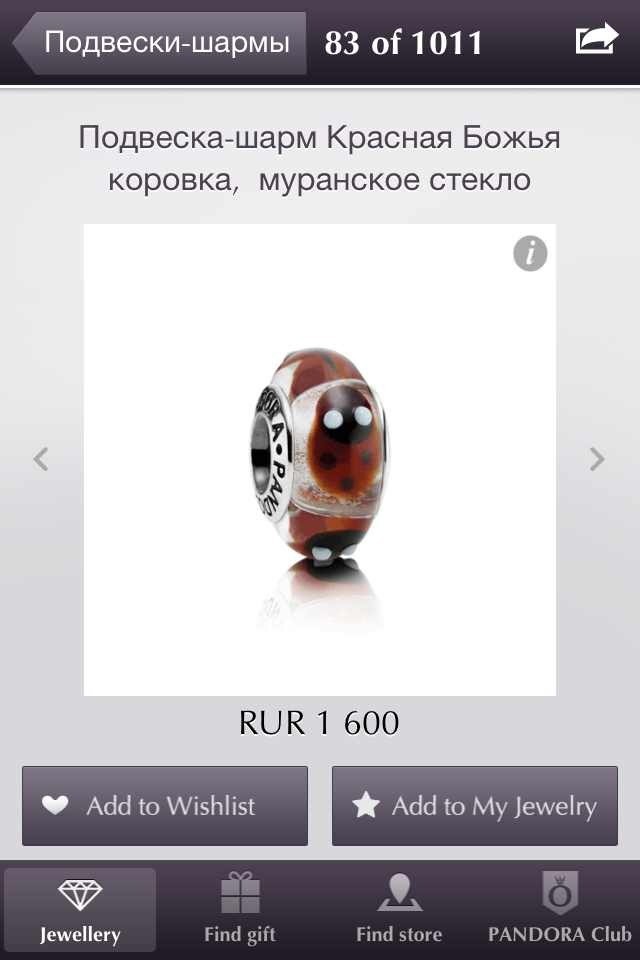This screenshot has height=960, width=640.
Task: Show the previous charm
Action: [x=41, y=459]
